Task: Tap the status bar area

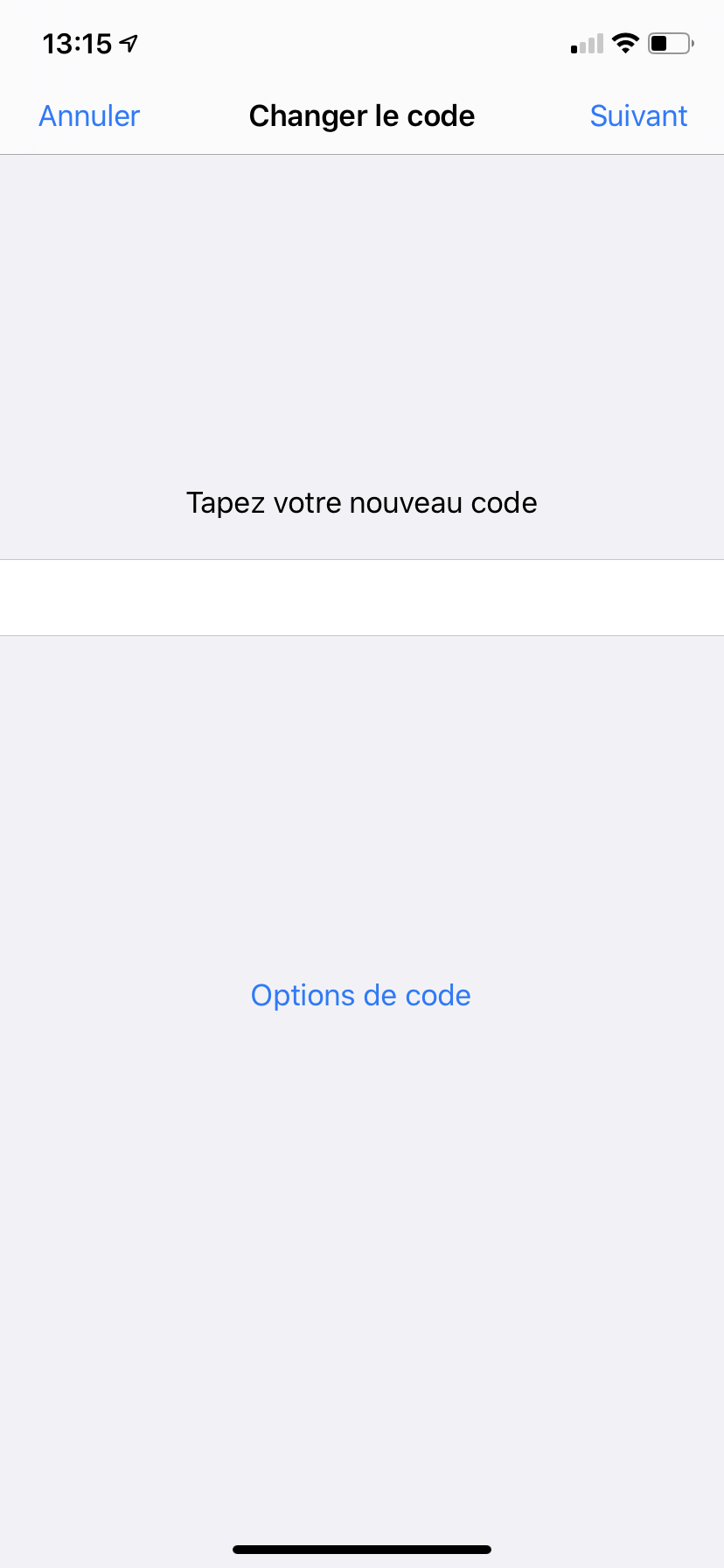Action: [362, 42]
